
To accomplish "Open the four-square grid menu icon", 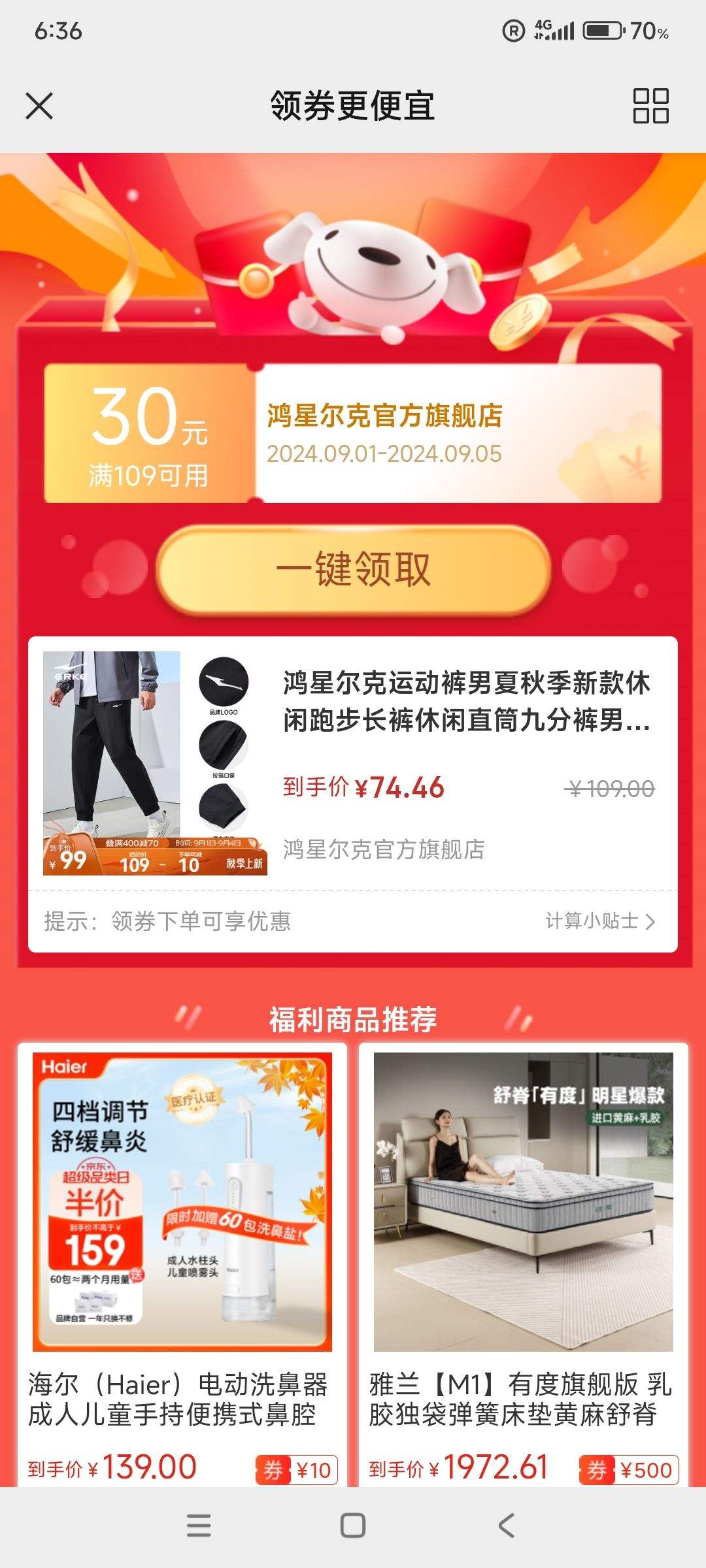I will pos(650,106).
